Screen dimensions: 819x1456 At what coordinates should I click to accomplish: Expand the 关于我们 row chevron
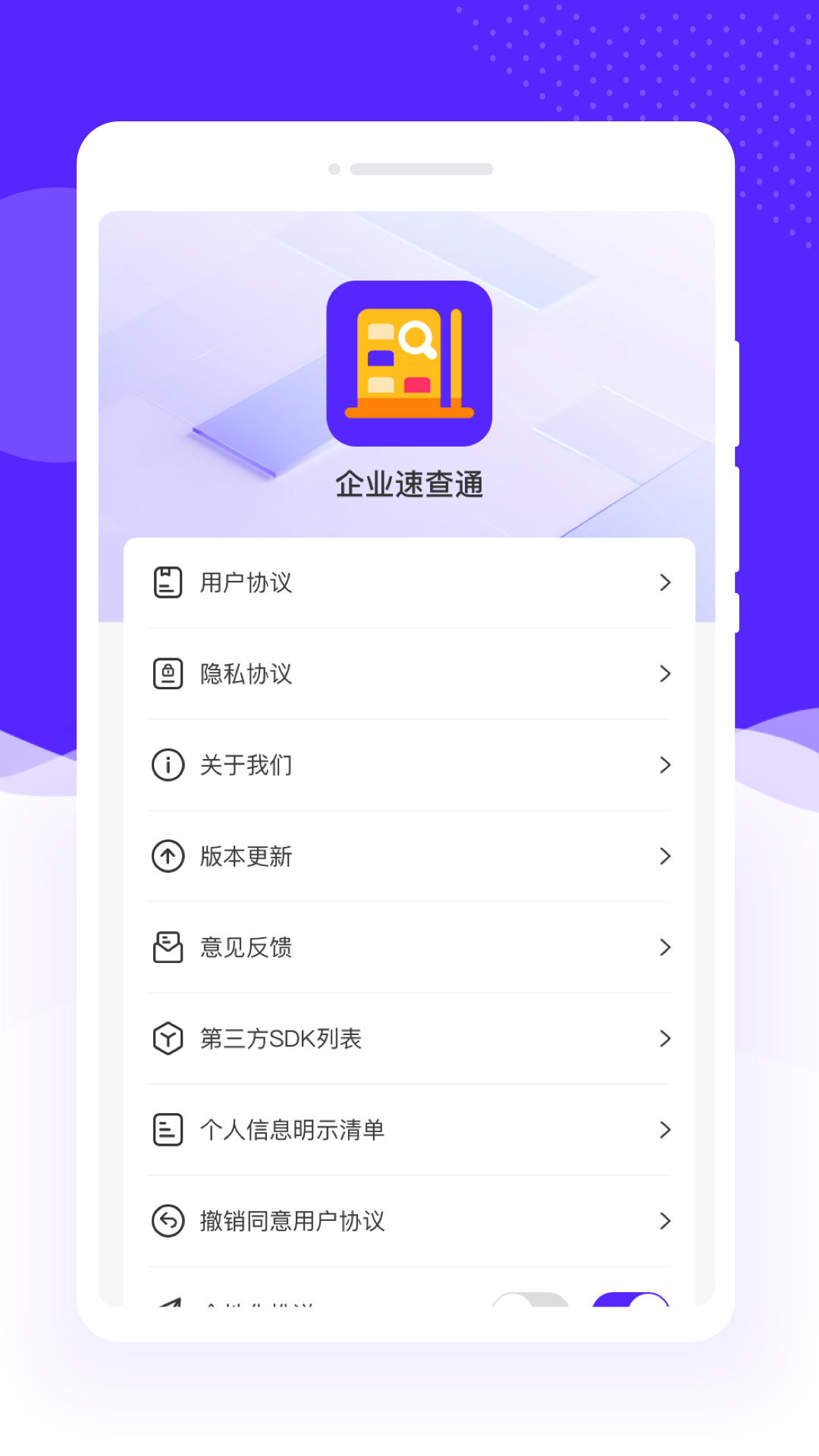coord(666,765)
